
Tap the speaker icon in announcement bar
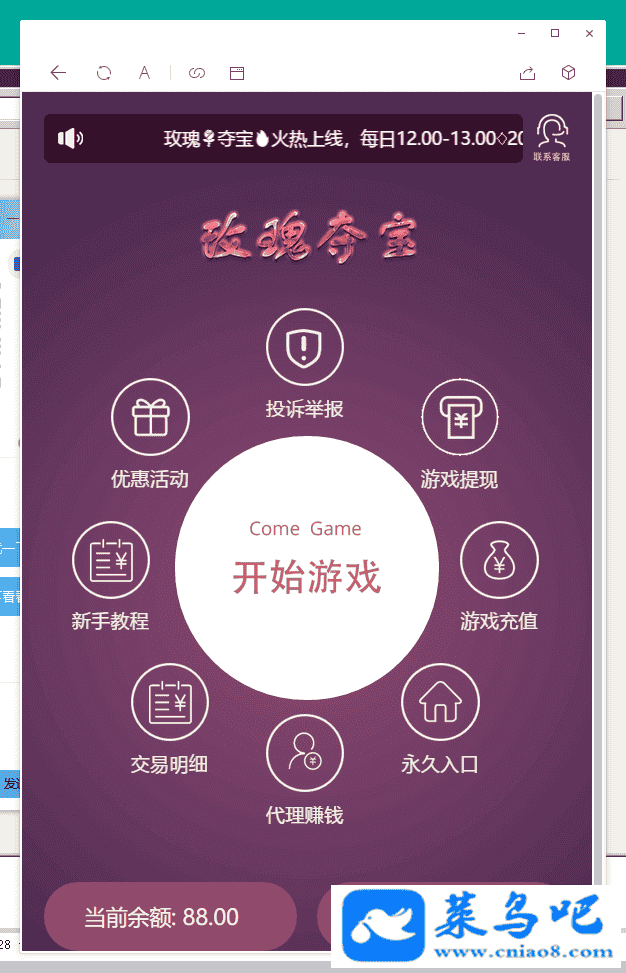[x=70, y=138]
